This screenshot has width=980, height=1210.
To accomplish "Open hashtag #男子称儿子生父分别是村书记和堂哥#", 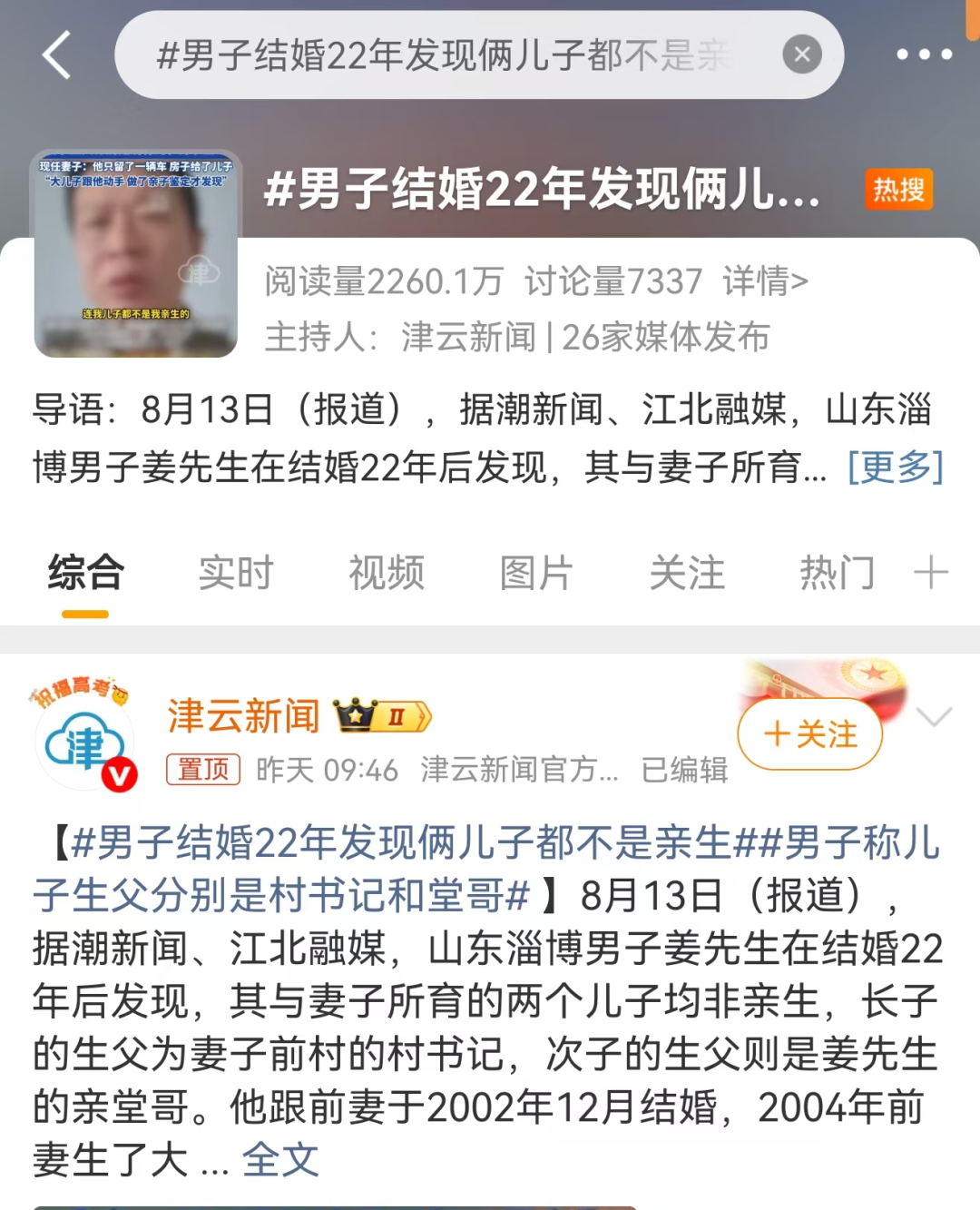I will [x=281, y=896].
